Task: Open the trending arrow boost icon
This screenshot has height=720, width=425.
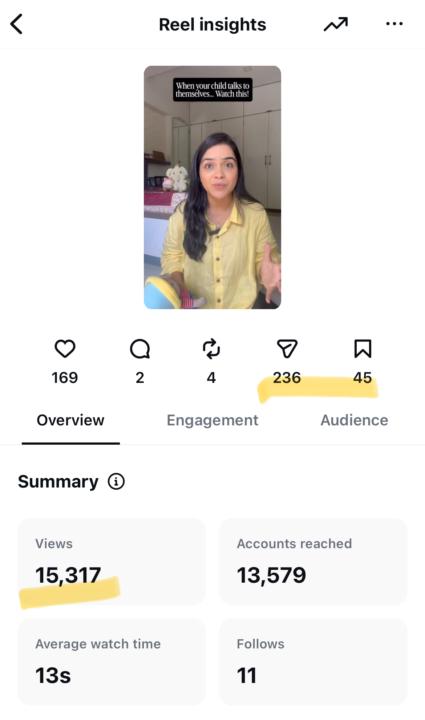Action: [336, 24]
